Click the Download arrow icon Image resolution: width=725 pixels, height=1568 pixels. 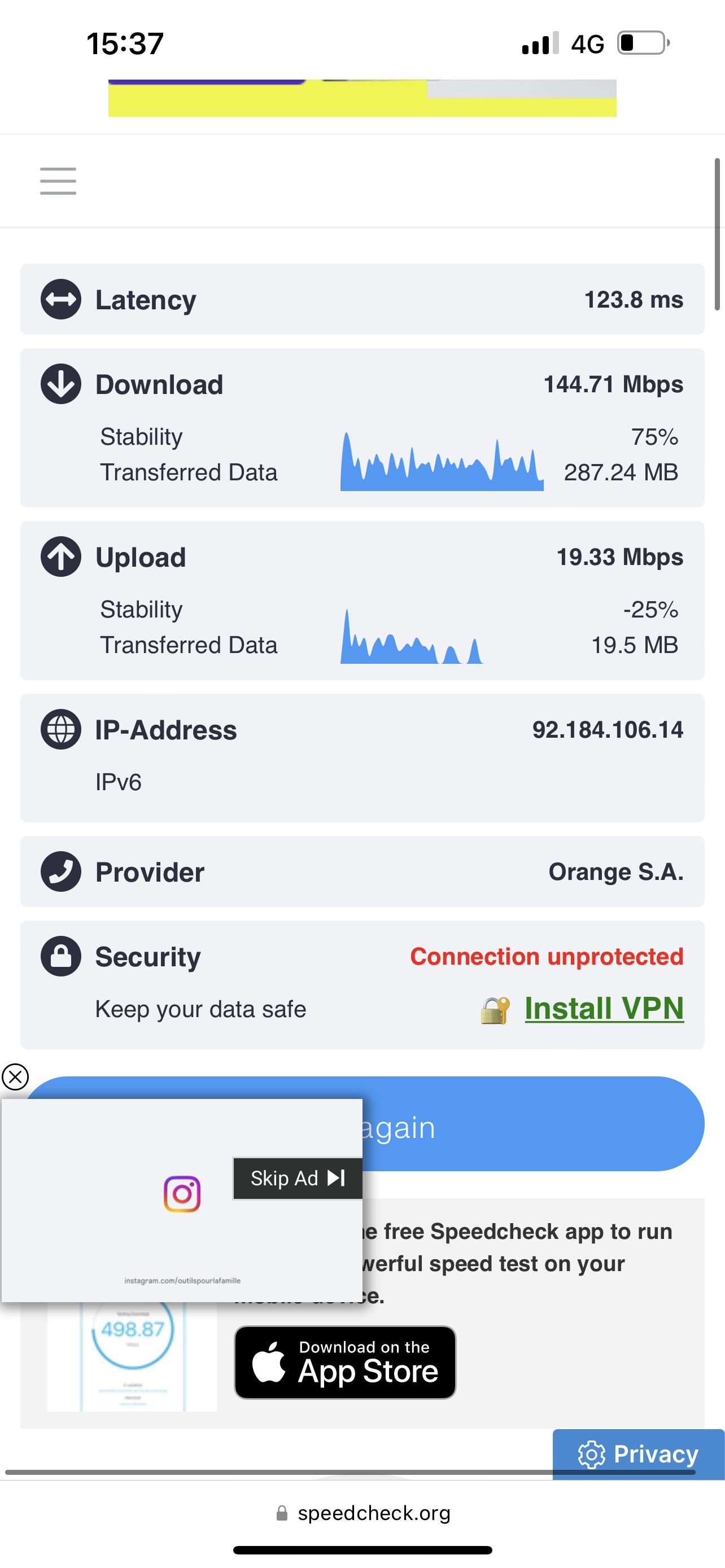point(61,383)
